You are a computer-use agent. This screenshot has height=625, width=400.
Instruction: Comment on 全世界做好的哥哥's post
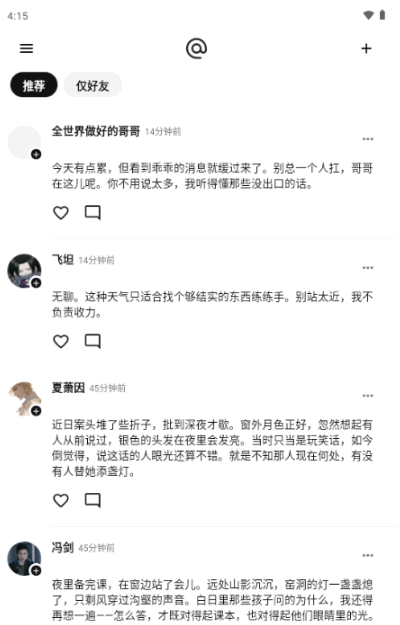point(93,213)
